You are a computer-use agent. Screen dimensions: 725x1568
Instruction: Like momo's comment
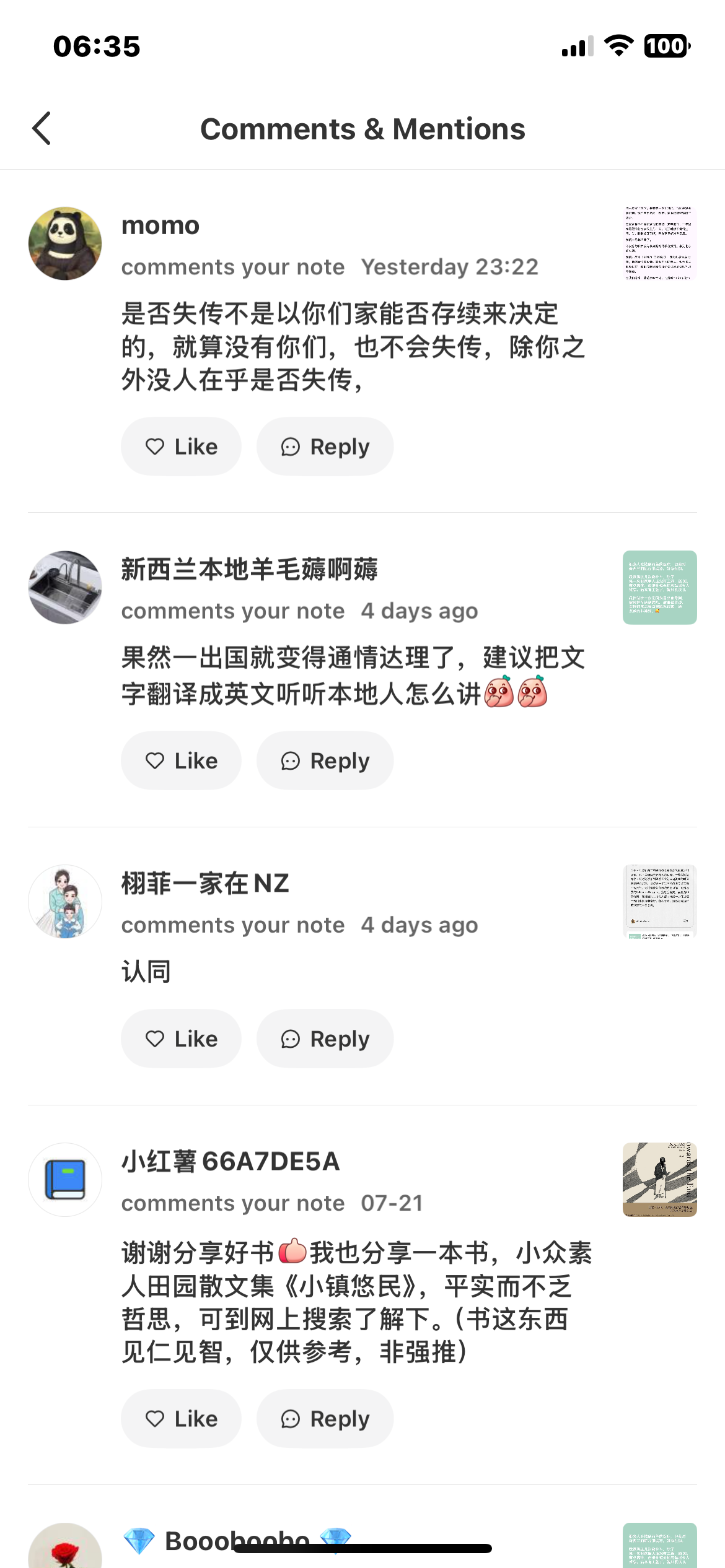[181, 446]
